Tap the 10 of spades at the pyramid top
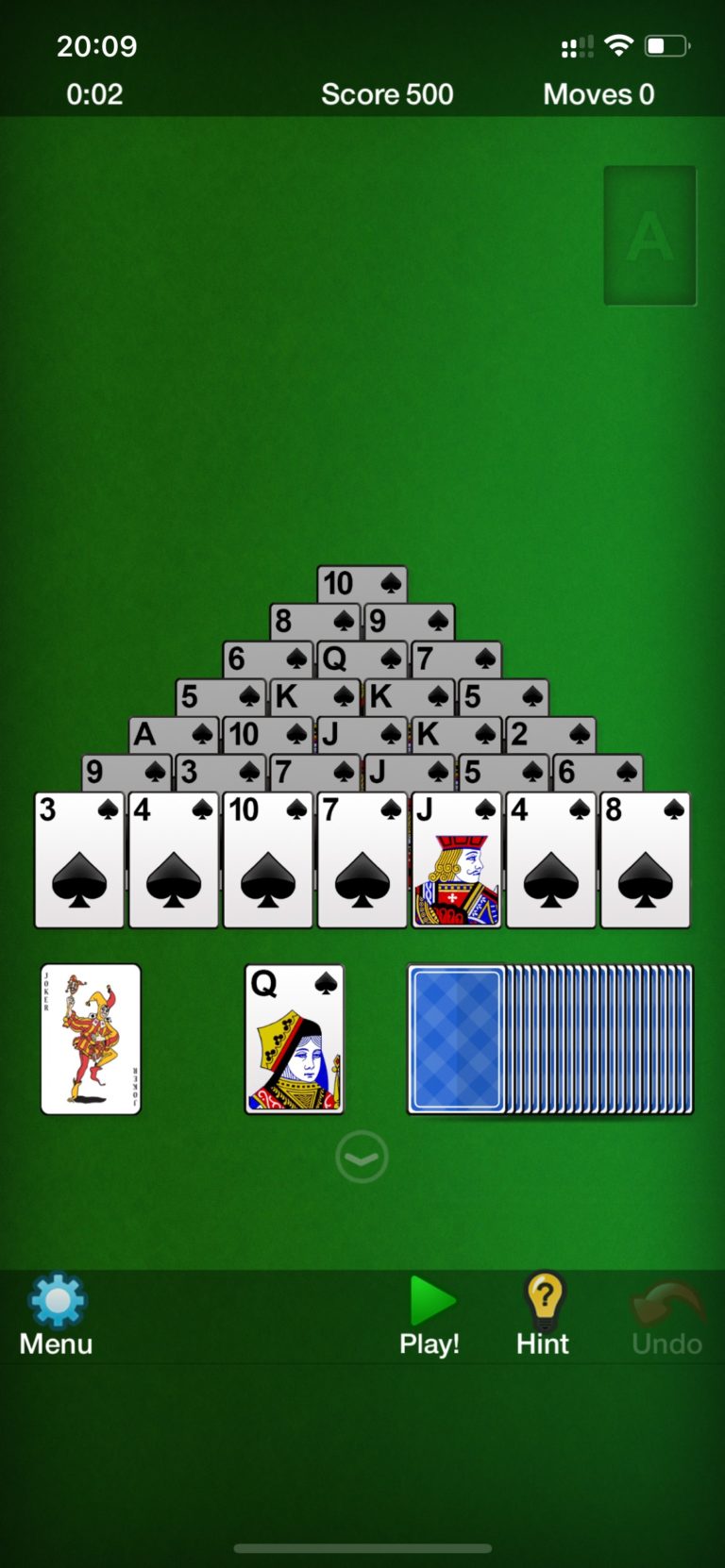725x1568 pixels. [362, 584]
